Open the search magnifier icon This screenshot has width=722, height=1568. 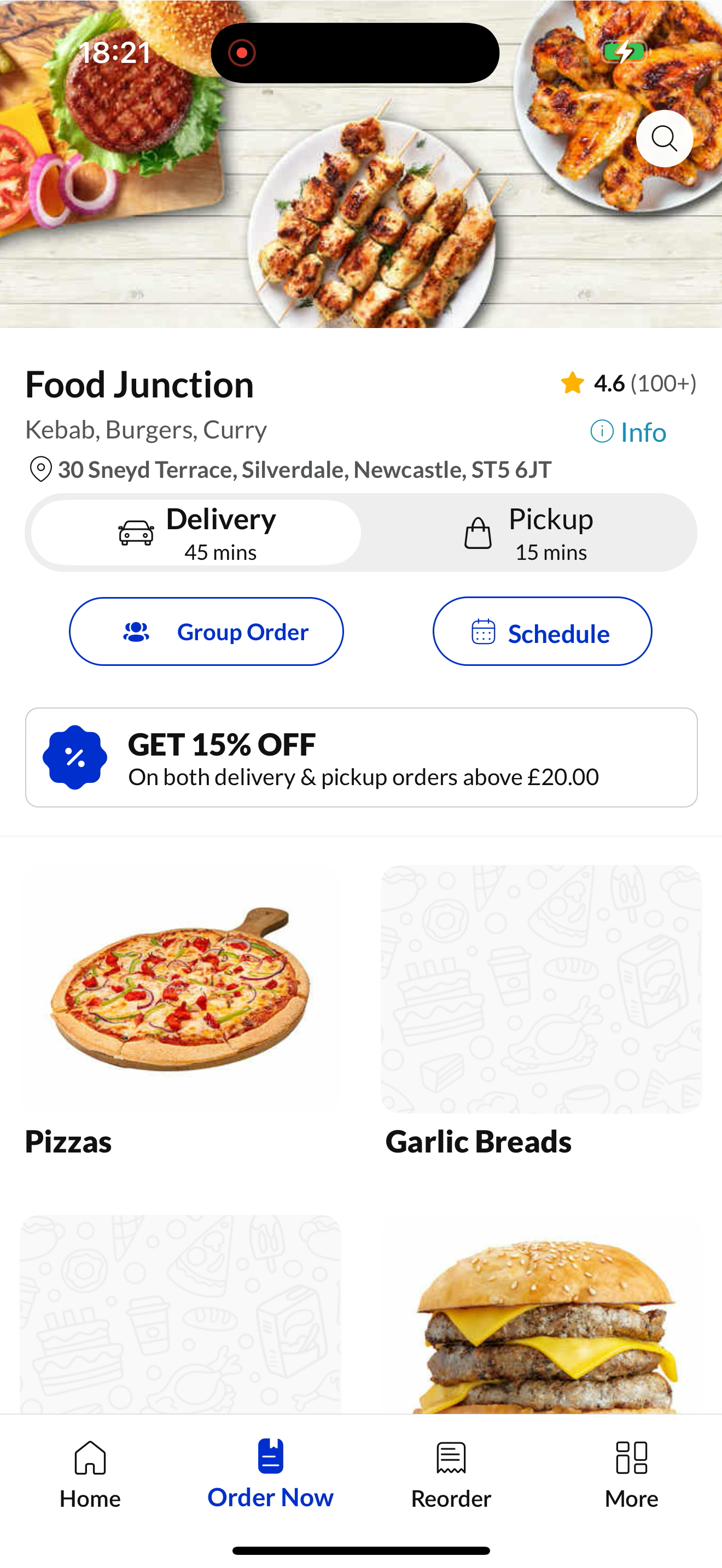pos(664,139)
